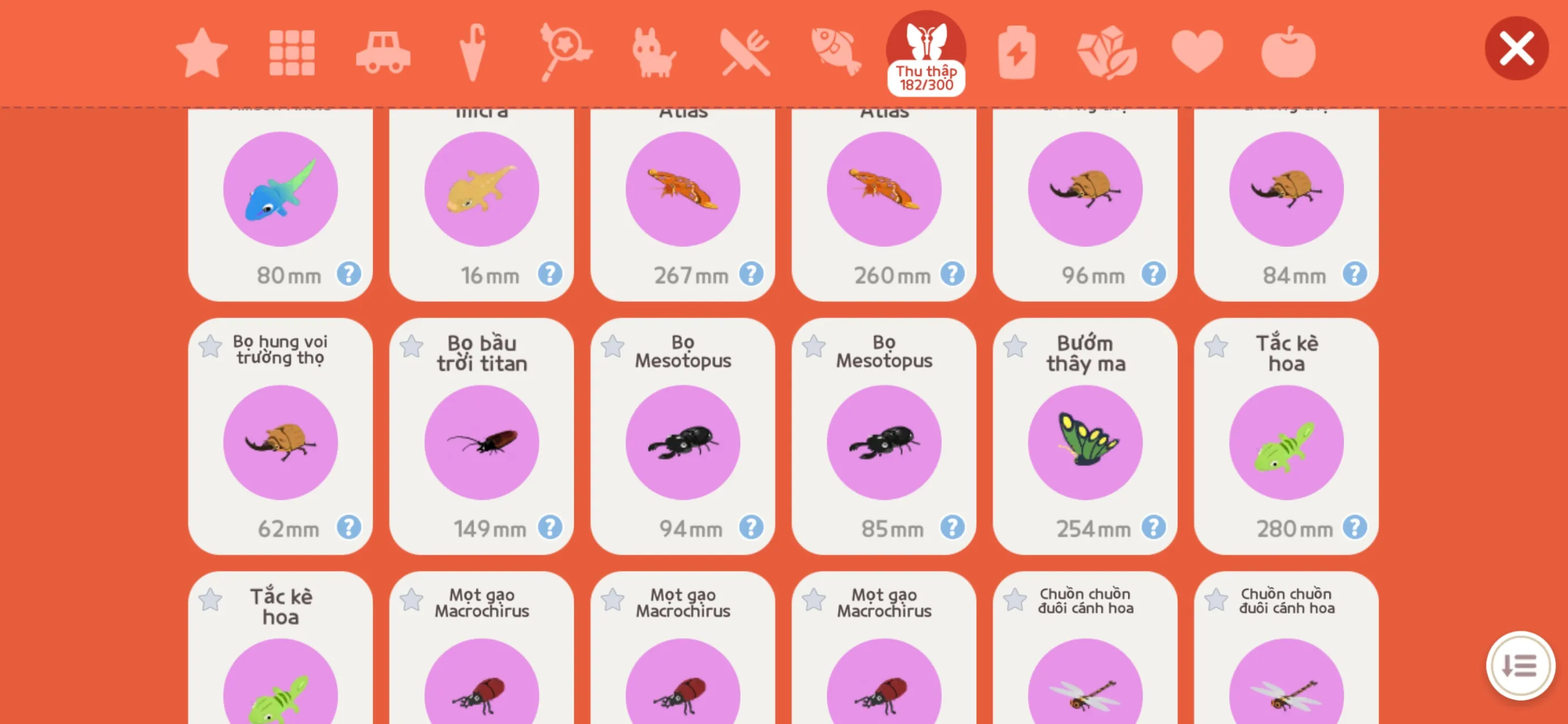Close the collection screen
The width and height of the screenshot is (1568, 724).
click(1515, 48)
